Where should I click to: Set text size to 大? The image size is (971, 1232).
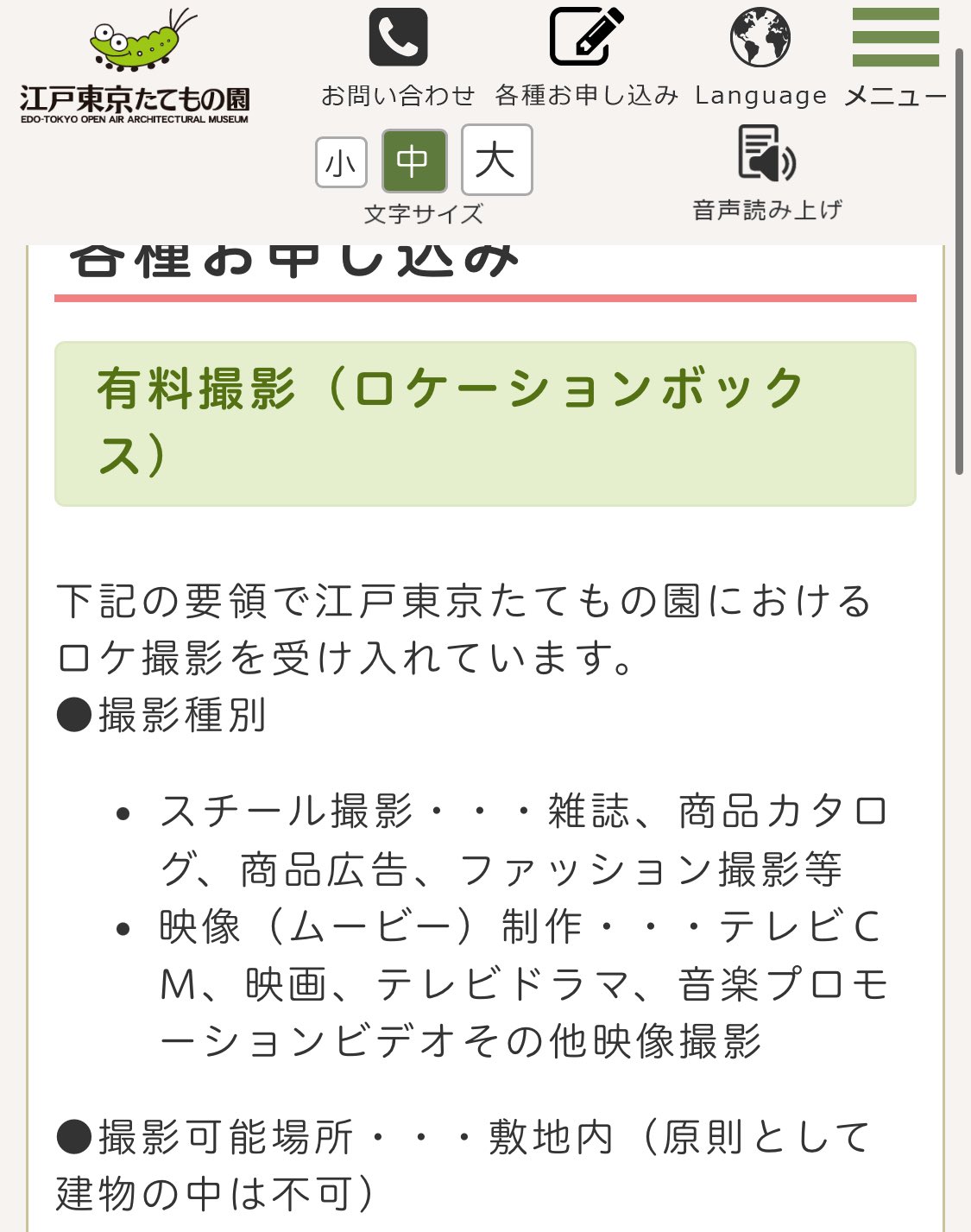tap(496, 161)
